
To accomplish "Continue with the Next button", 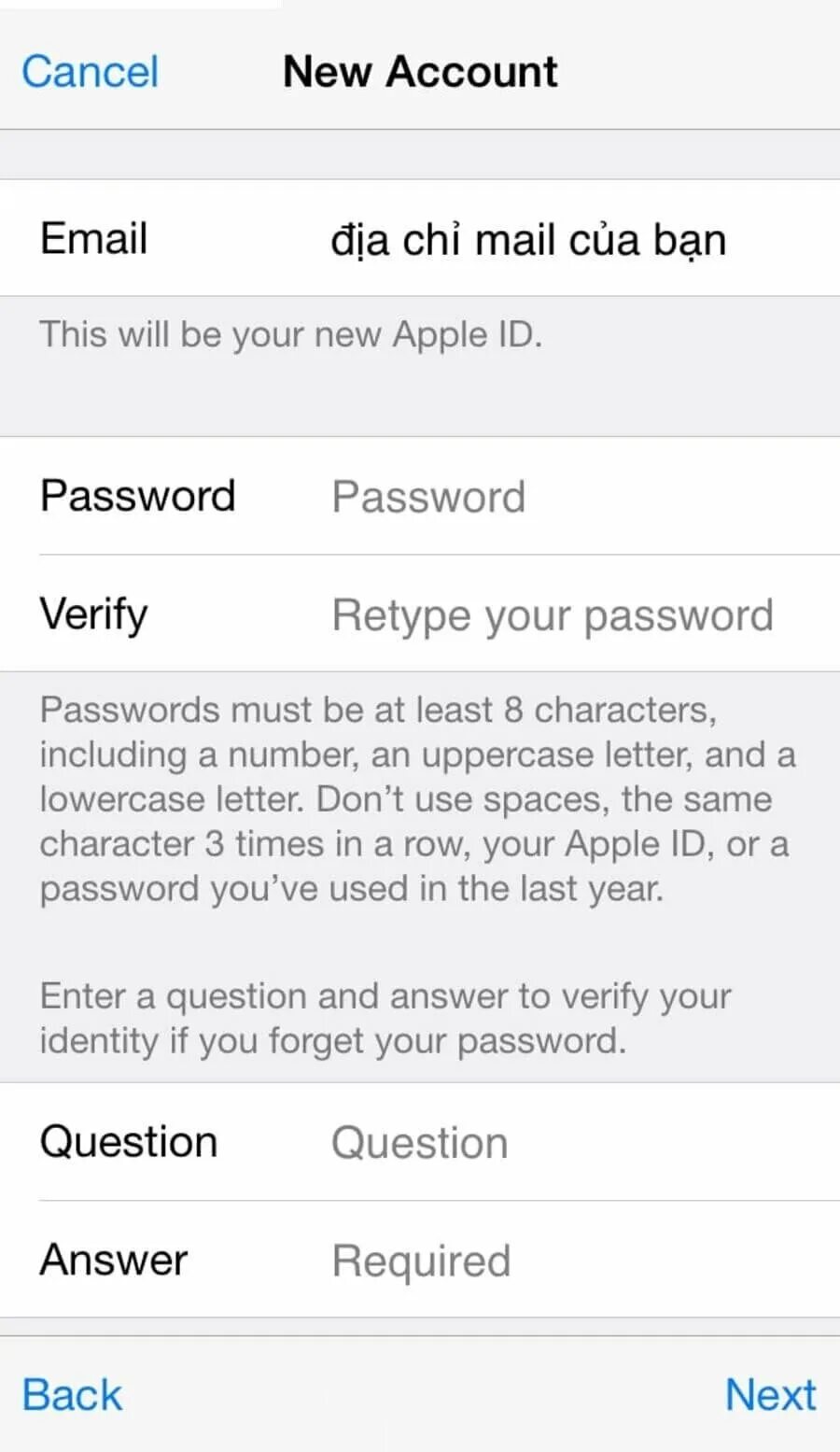I will [x=770, y=1395].
